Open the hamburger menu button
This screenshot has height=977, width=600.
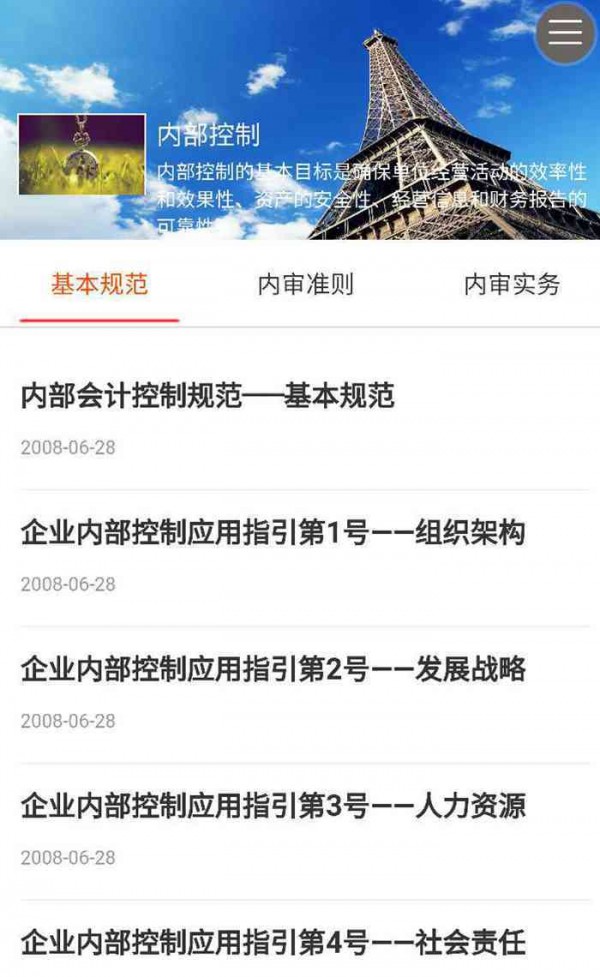coord(565,34)
